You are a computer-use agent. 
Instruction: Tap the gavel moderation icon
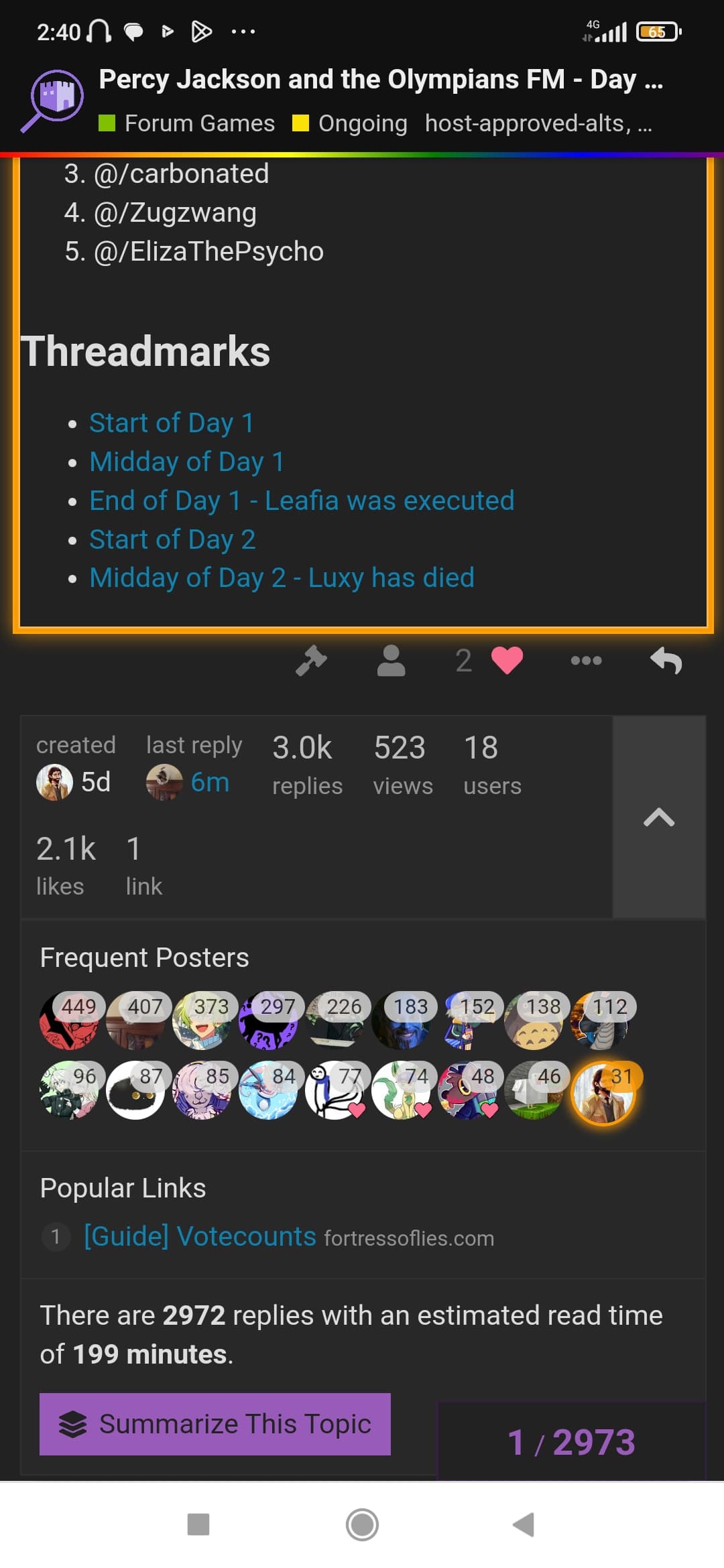pyautogui.click(x=311, y=661)
